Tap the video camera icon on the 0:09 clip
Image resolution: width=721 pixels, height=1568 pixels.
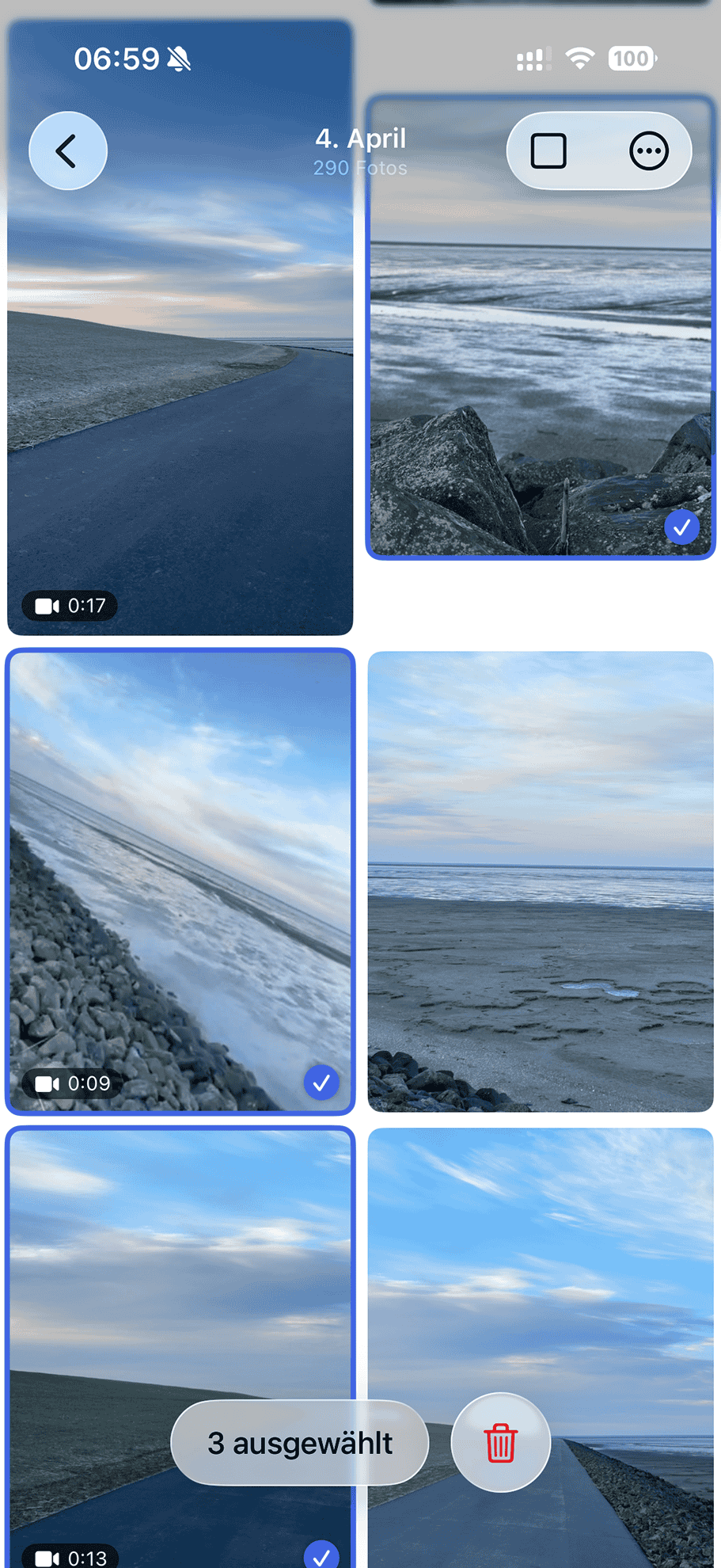pos(49,1083)
